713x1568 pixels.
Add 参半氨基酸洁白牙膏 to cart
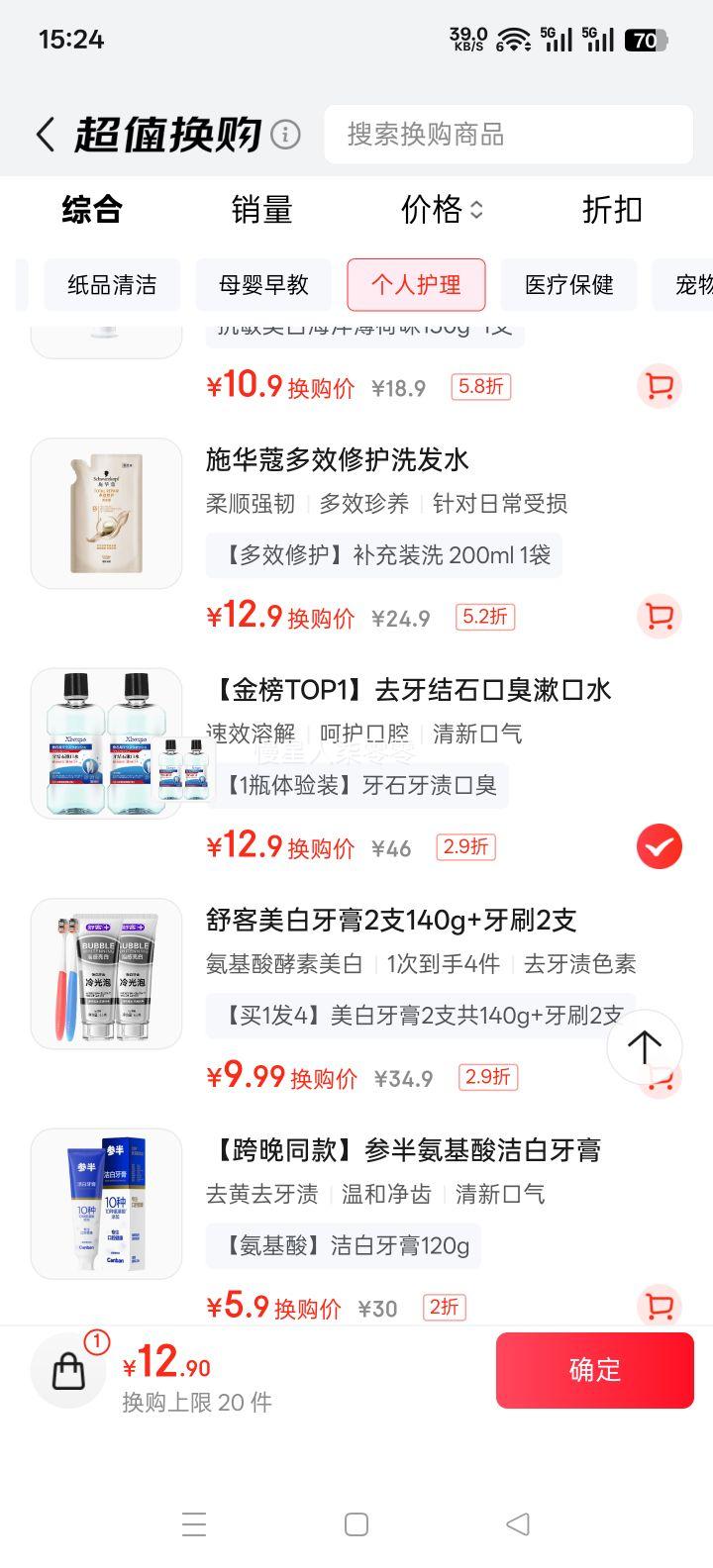pos(659,1306)
